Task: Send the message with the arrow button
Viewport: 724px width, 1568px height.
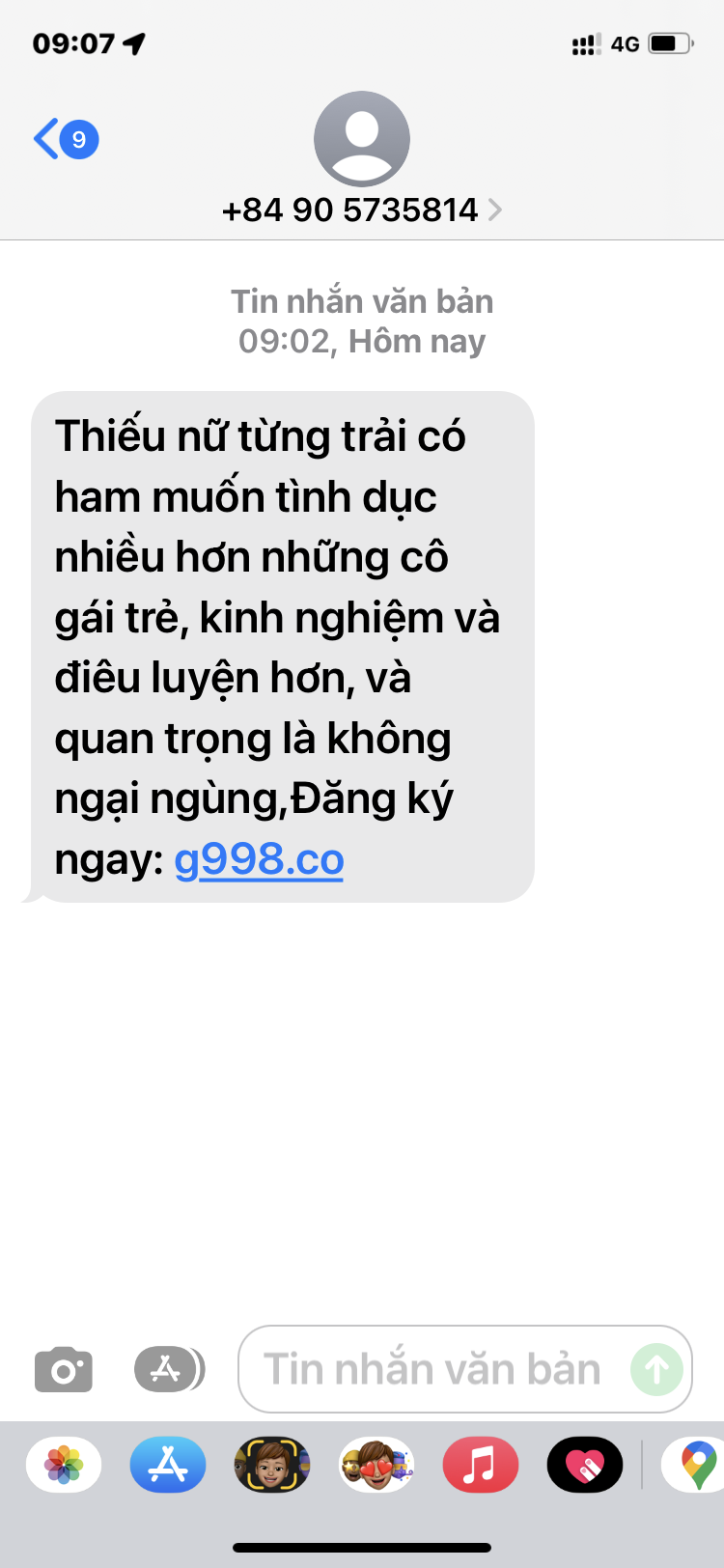Action: pyautogui.click(x=656, y=1369)
